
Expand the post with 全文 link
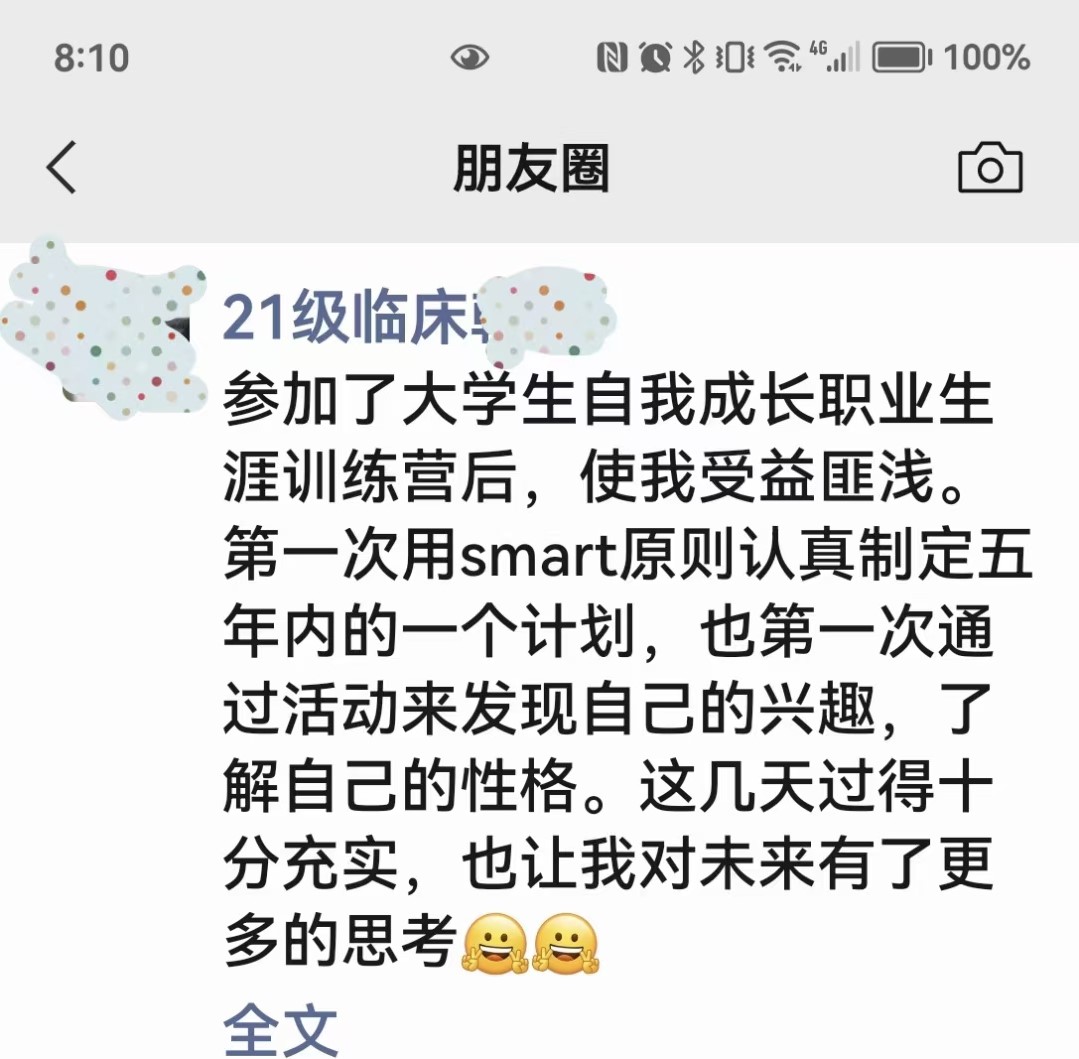point(280,1030)
